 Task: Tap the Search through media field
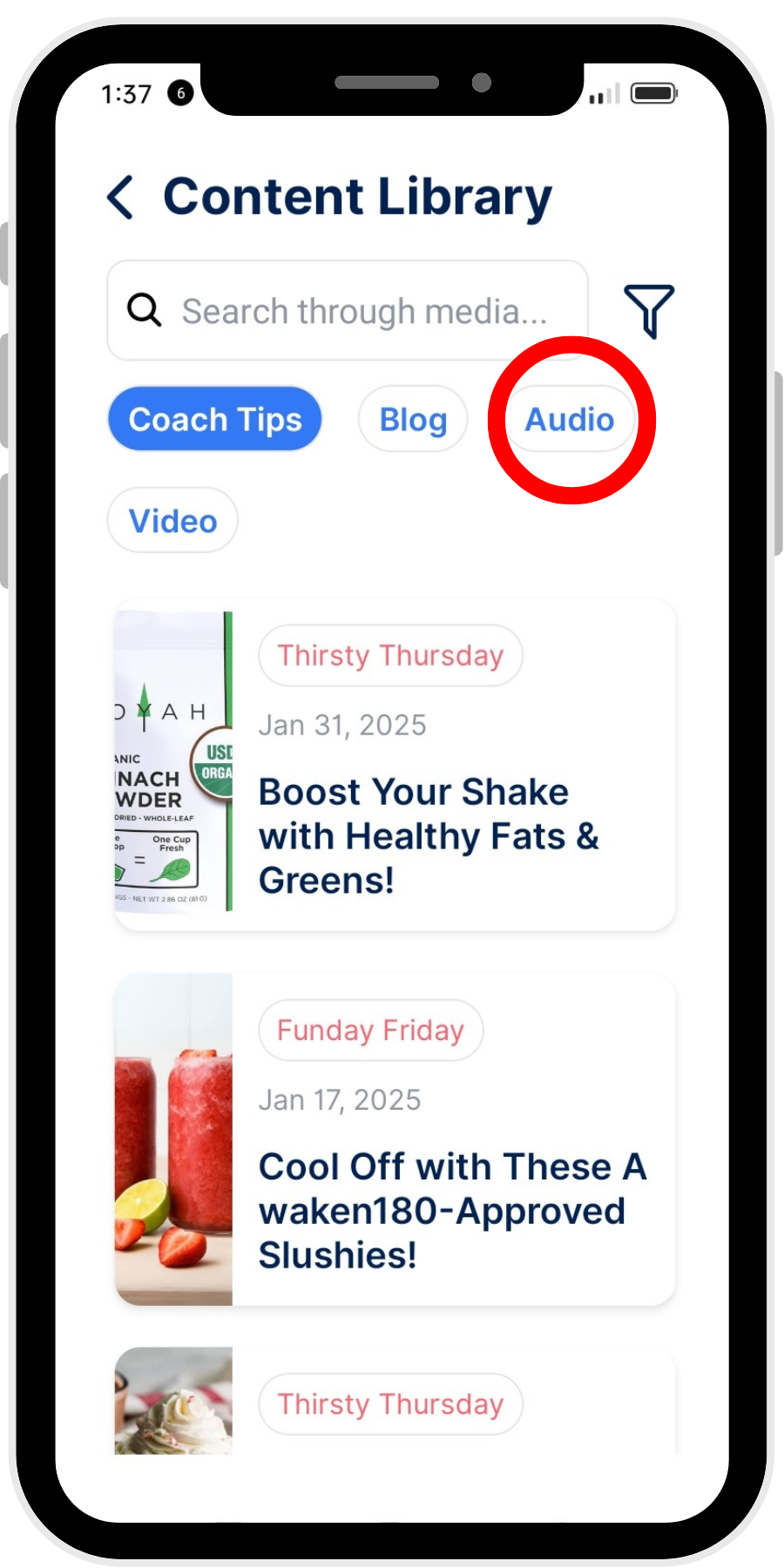348,310
